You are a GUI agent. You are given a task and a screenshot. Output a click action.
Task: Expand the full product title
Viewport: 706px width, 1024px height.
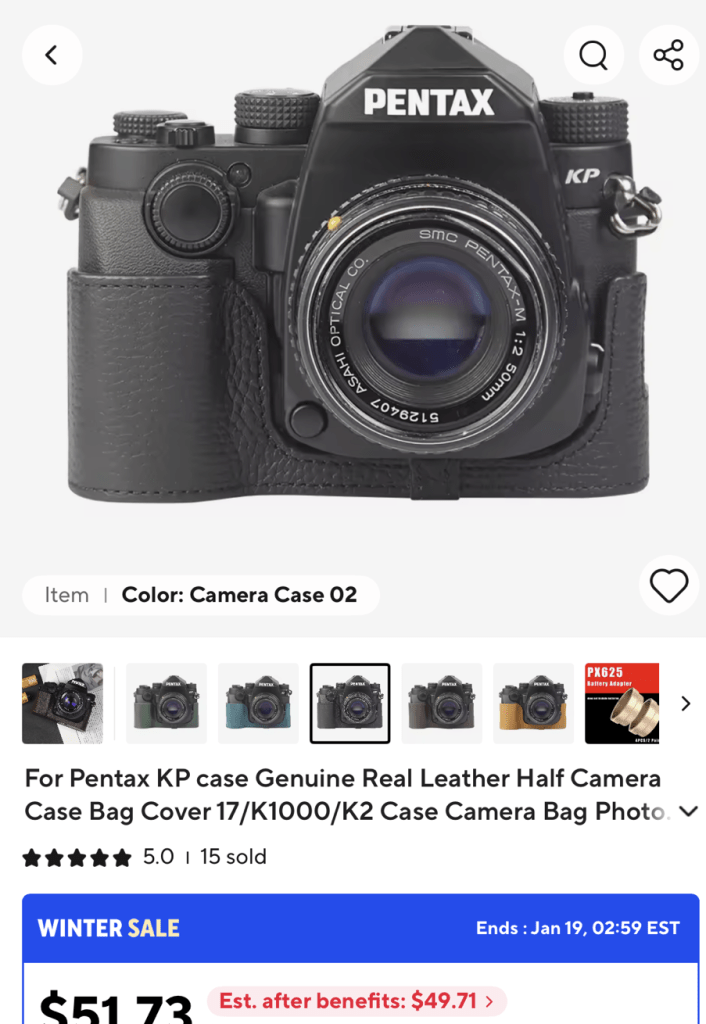click(x=688, y=811)
